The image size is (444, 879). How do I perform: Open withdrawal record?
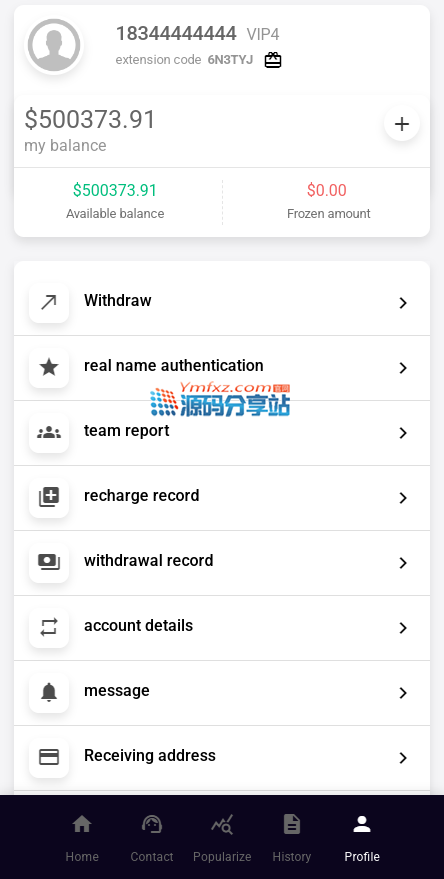[x=222, y=563]
